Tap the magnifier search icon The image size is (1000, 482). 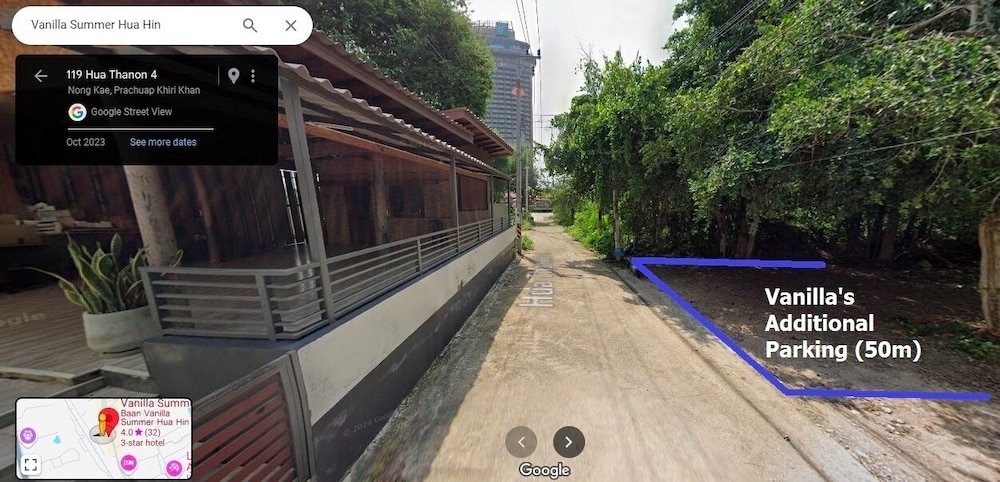[x=250, y=25]
